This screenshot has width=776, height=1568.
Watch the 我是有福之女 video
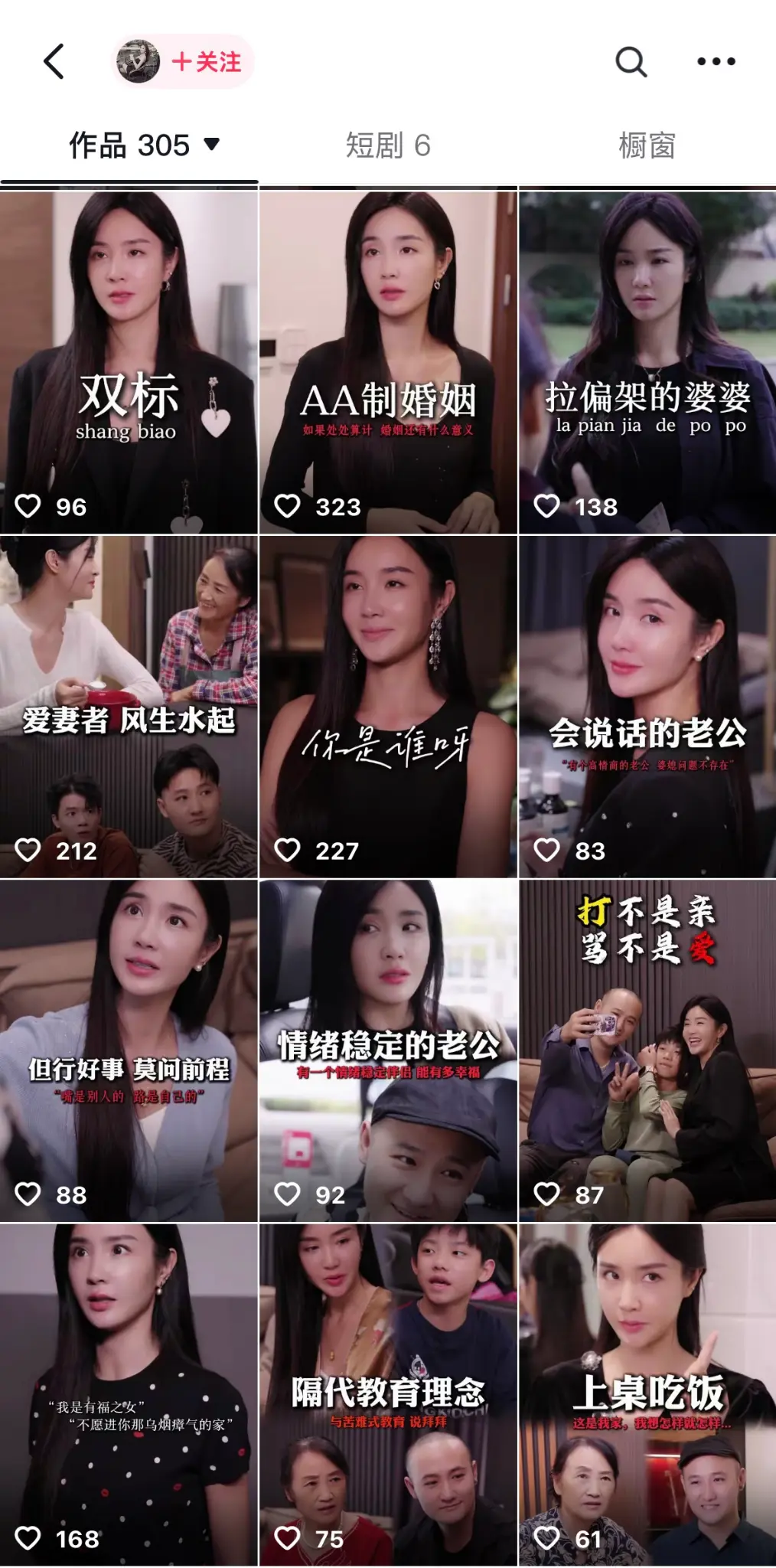click(129, 1395)
